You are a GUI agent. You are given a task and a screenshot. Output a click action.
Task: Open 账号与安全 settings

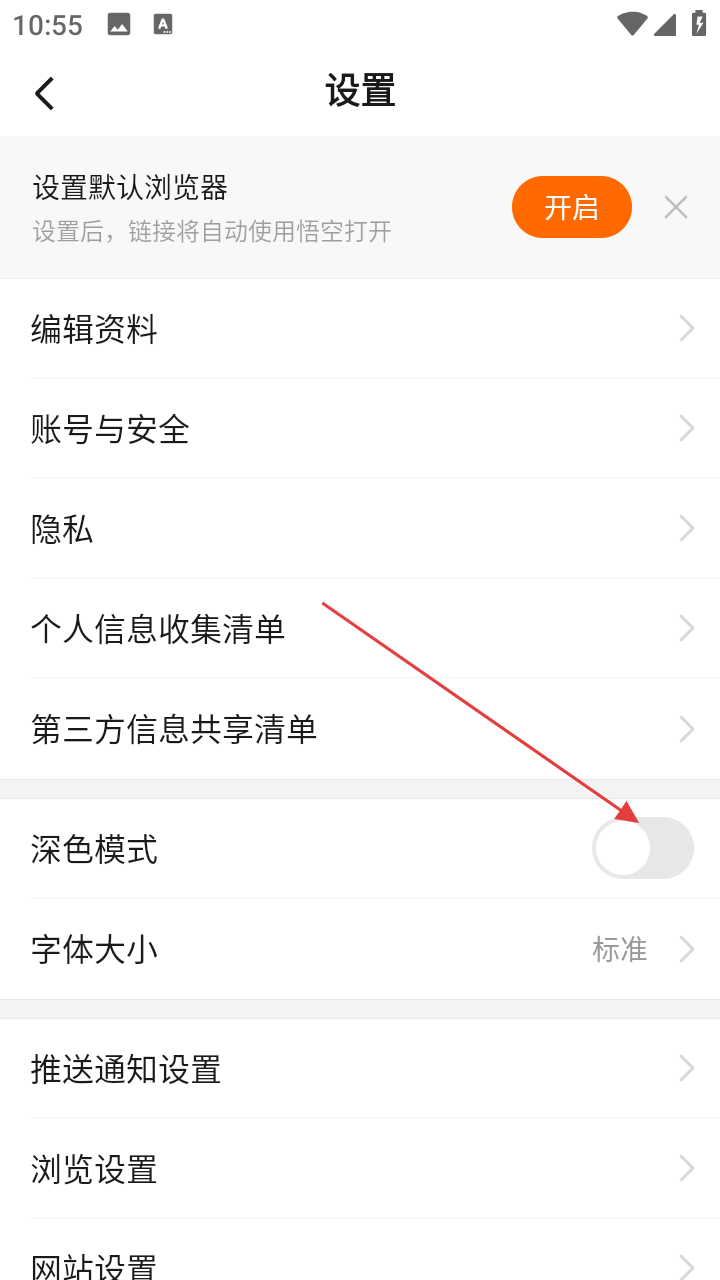pos(360,429)
